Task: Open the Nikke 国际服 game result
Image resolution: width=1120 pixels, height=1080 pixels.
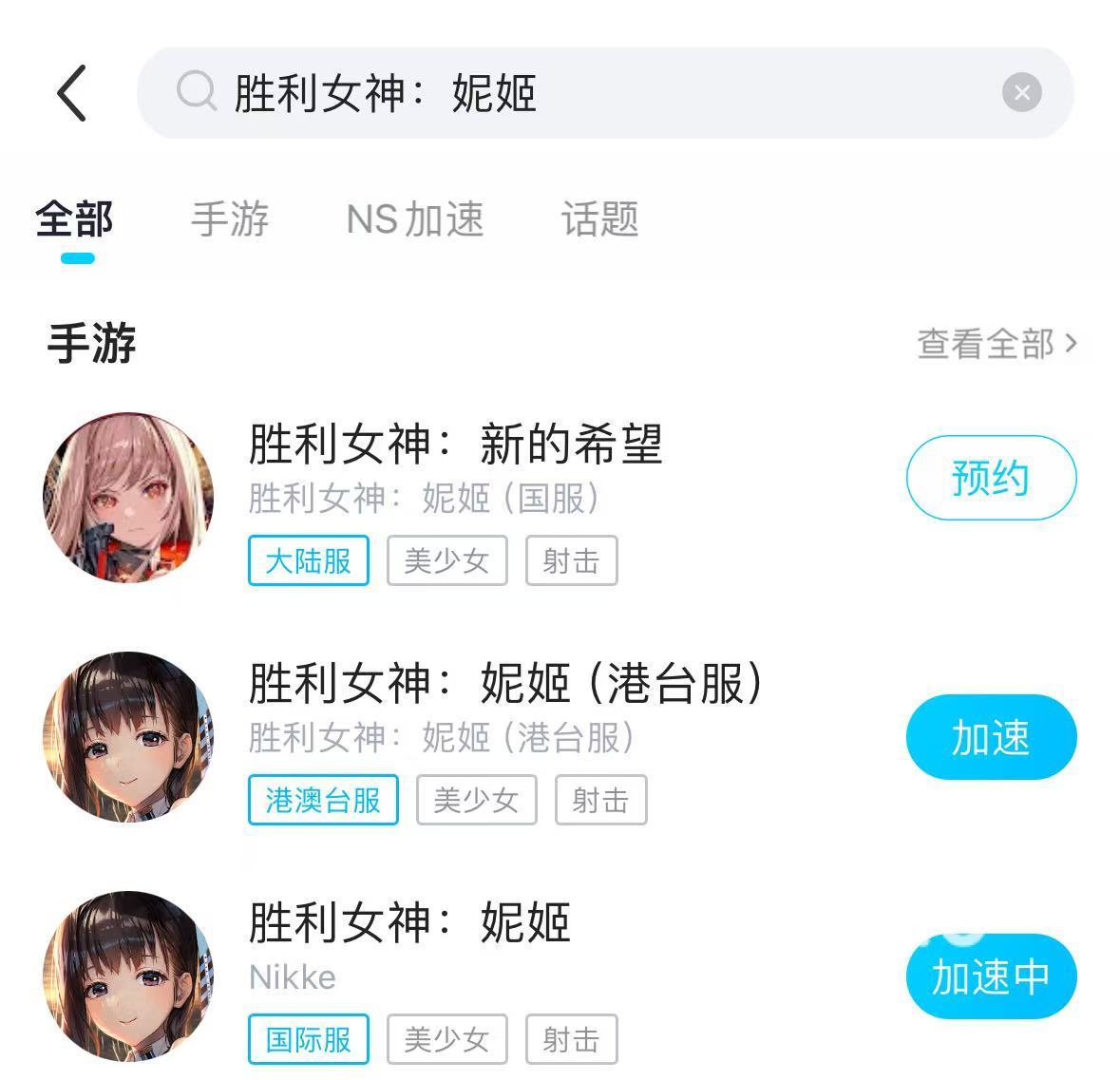Action: [x=410, y=923]
